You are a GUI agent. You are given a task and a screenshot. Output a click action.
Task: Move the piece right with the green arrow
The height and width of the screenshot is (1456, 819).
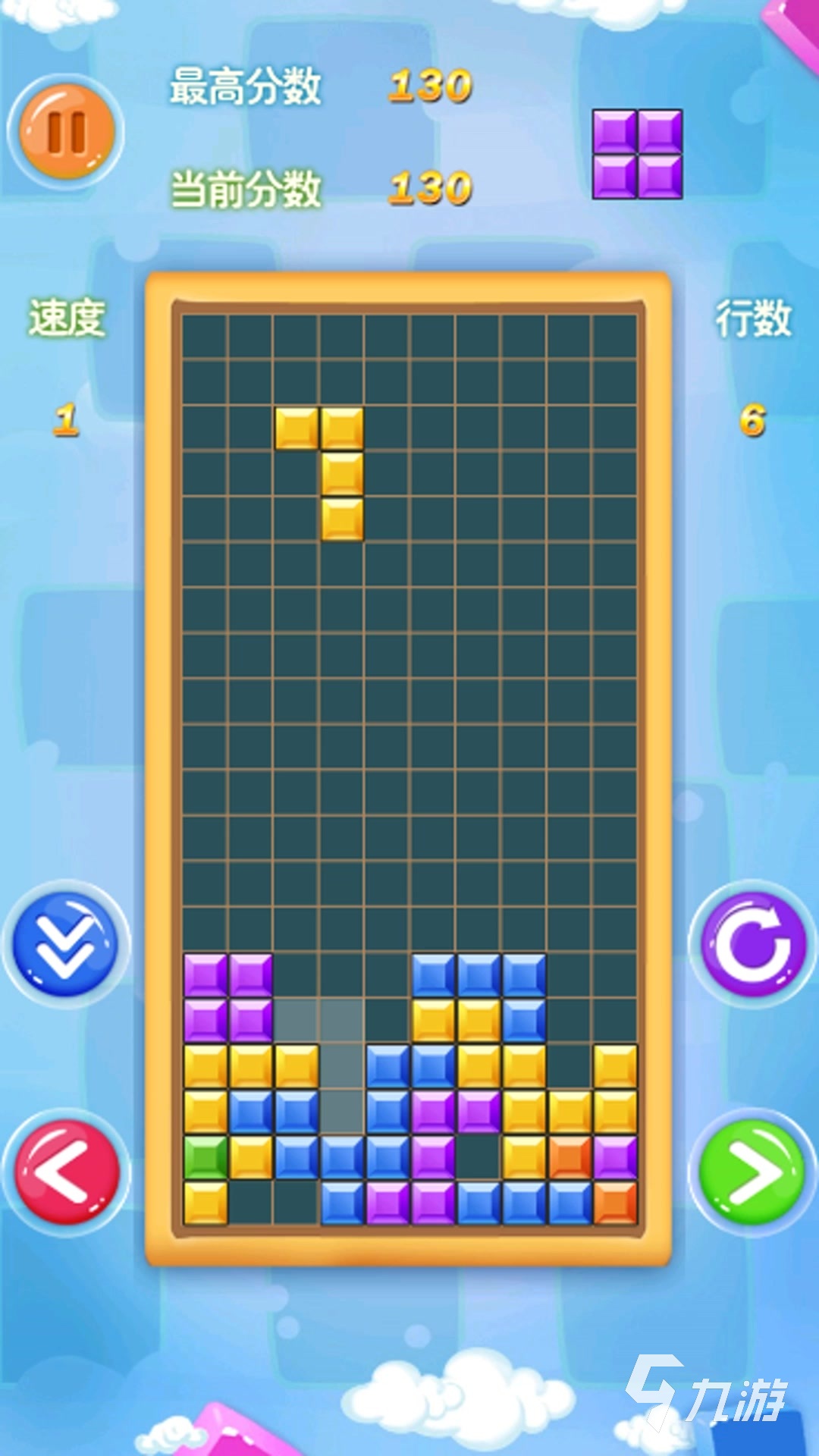(752, 1172)
